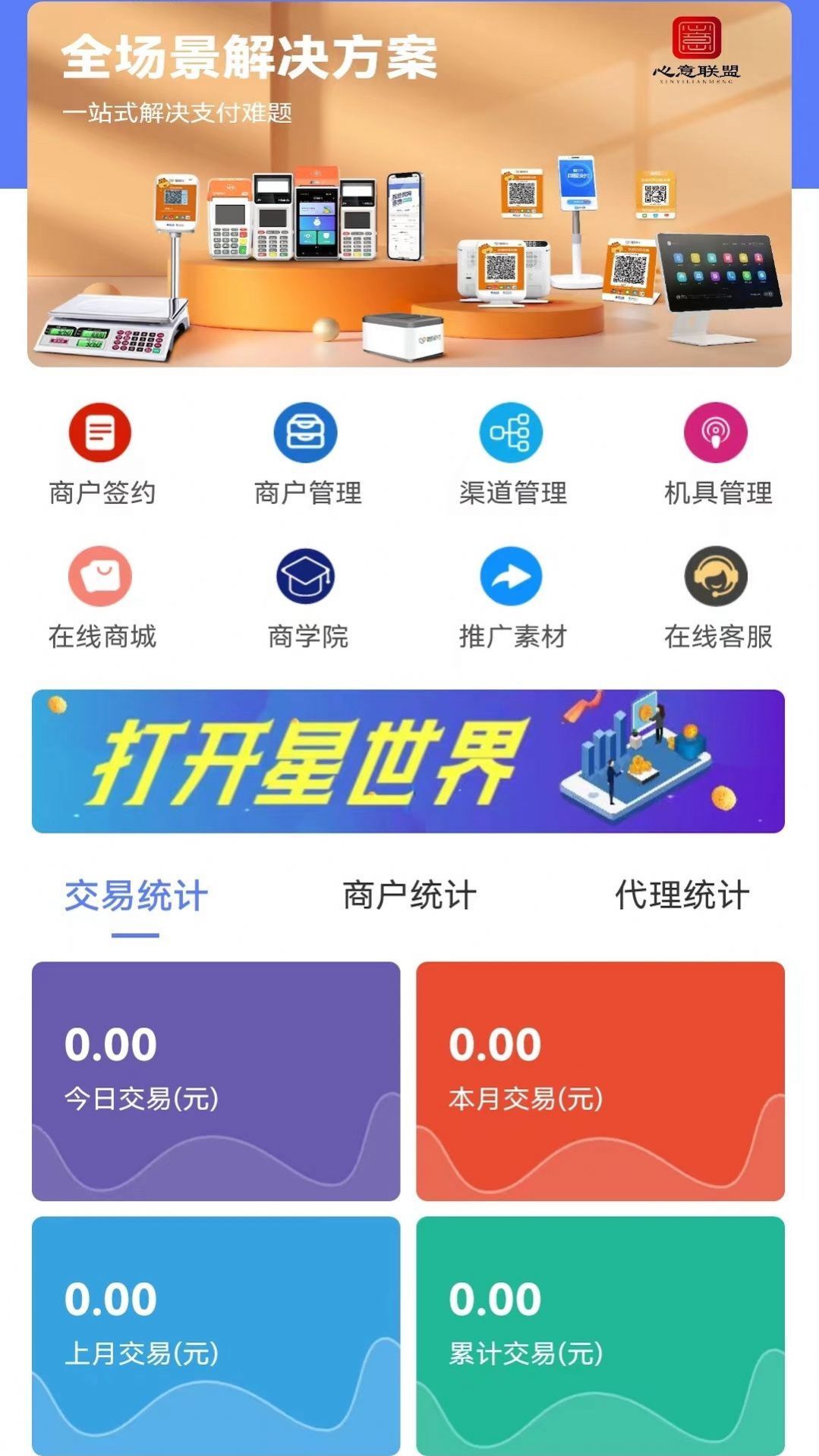The image size is (819, 1456).
Task: Switch to the 代理统计 tab
Action: point(682,895)
